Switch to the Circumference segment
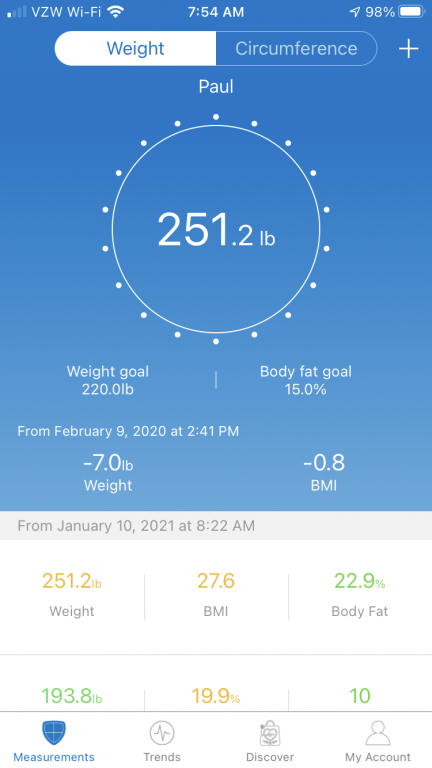The image size is (432, 768). (x=296, y=48)
